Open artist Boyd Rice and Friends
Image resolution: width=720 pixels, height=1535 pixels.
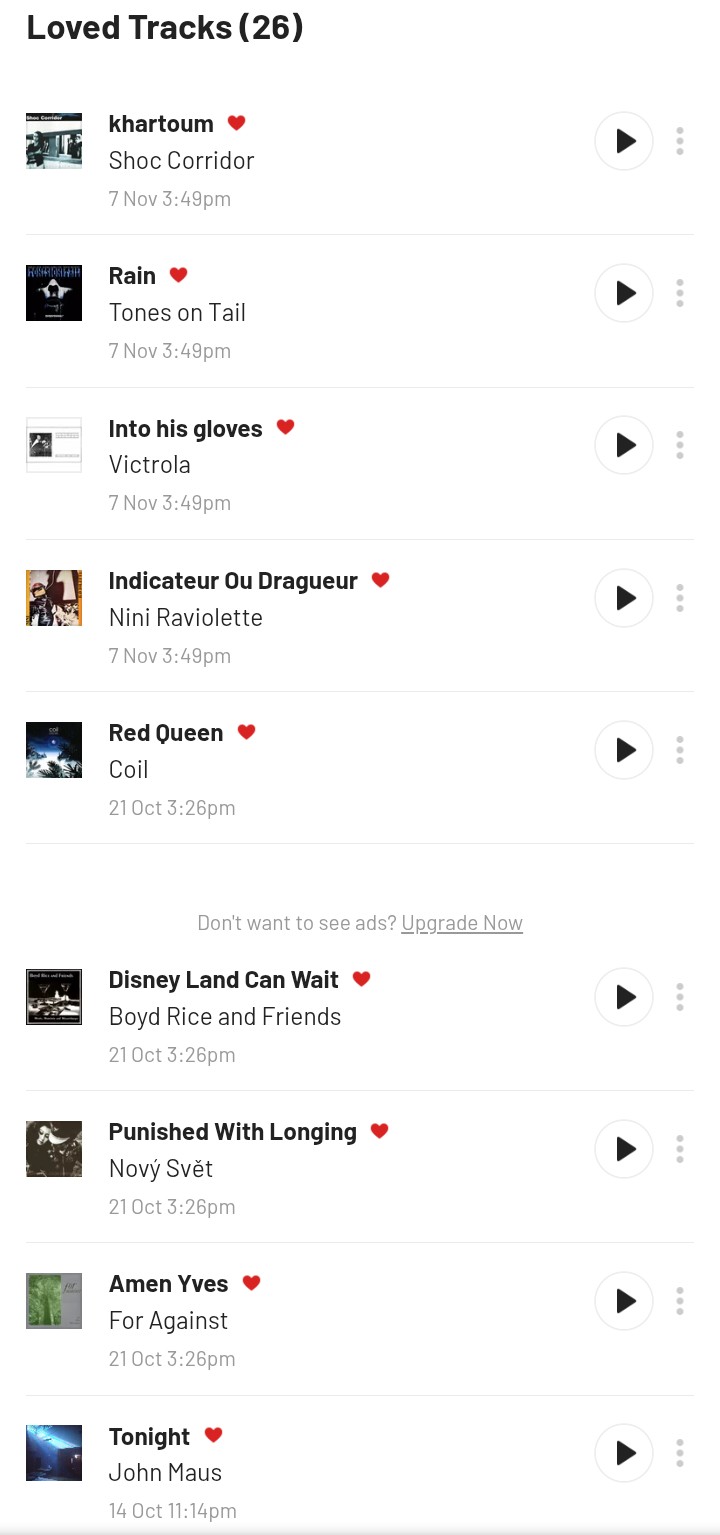click(x=225, y=1017)
